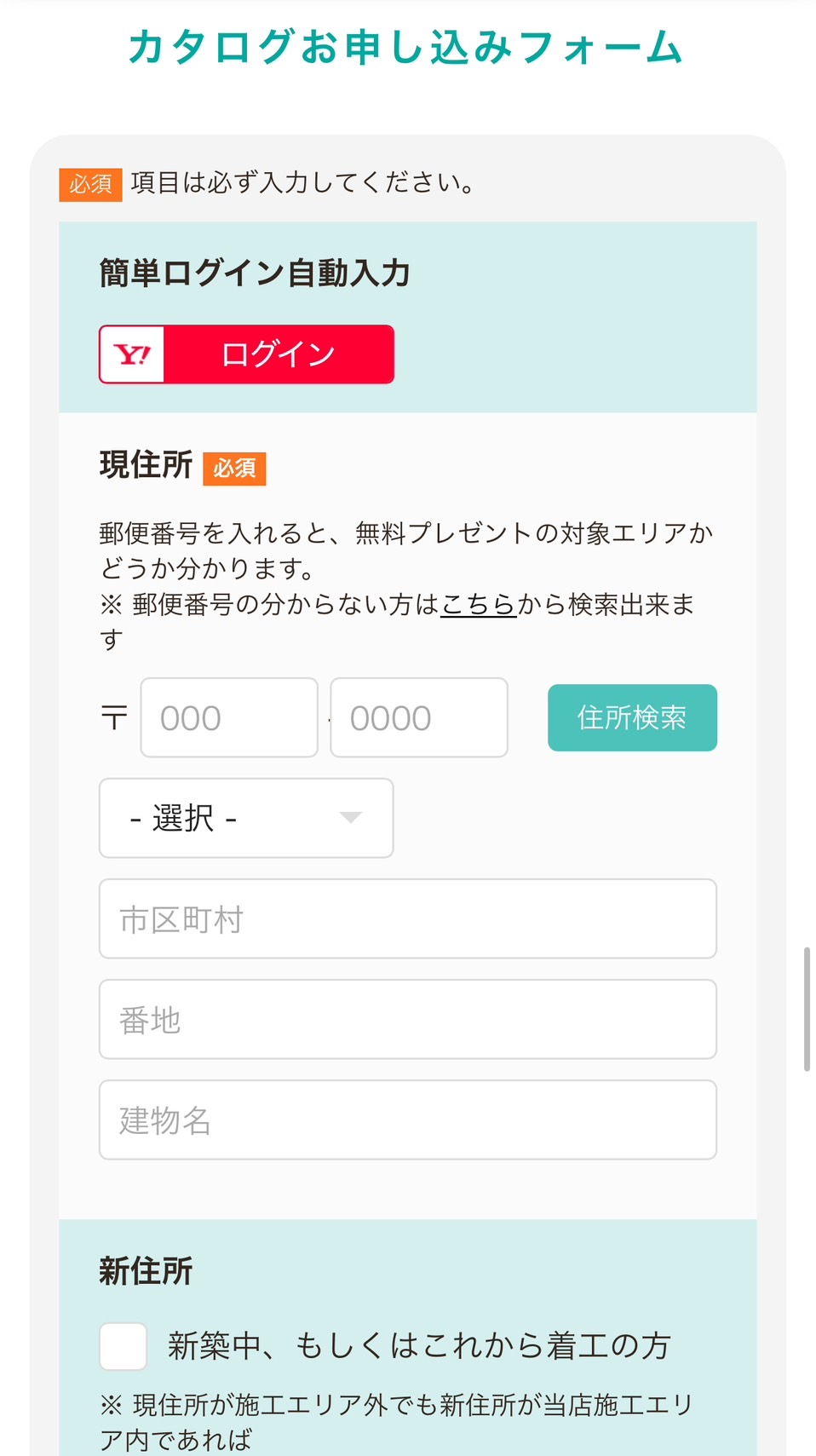Click the 簡単ログイン自動入力 heading
816x1456 pixels.
tap(253, 274)
